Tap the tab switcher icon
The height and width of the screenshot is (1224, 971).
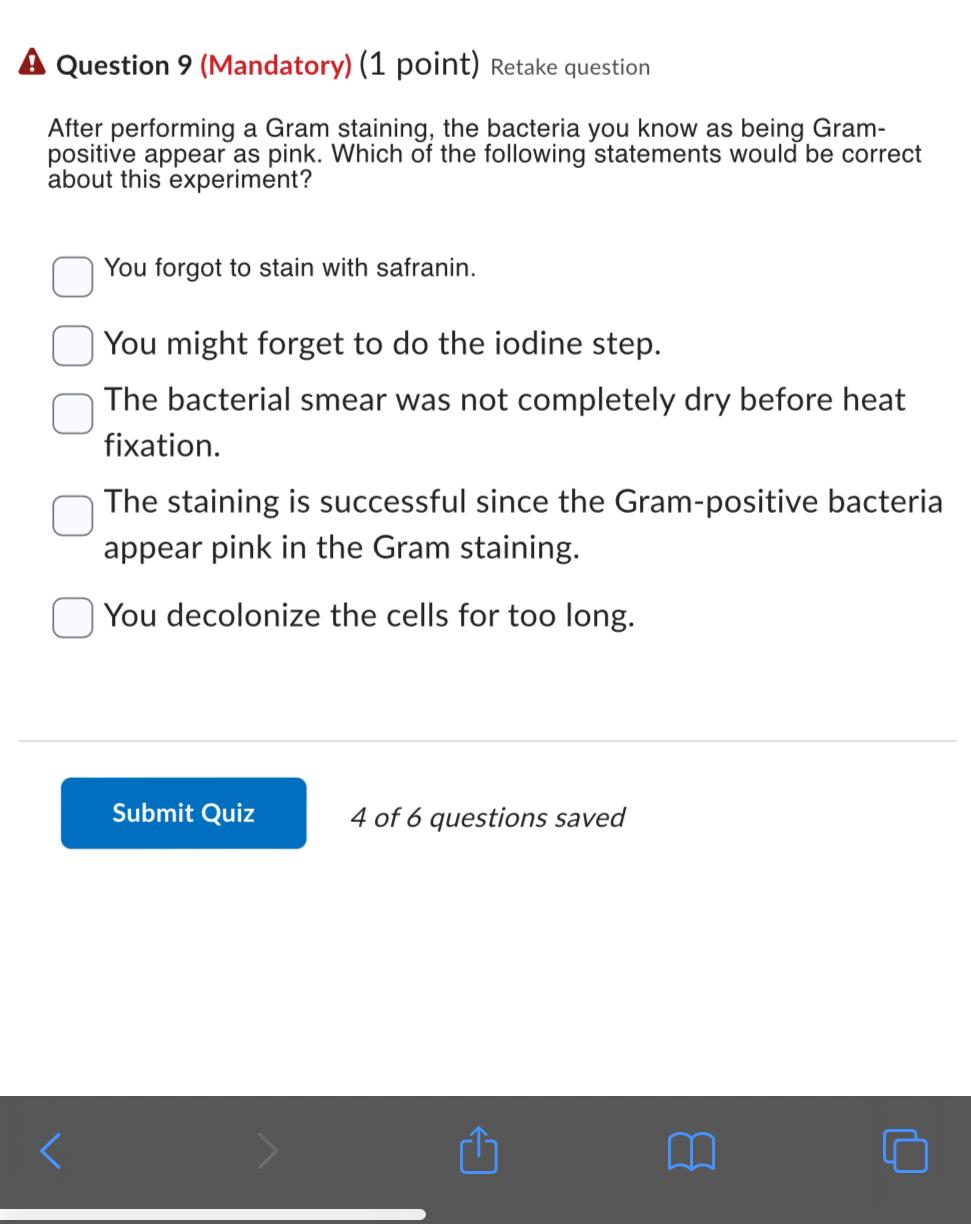tap(905, 1151)
